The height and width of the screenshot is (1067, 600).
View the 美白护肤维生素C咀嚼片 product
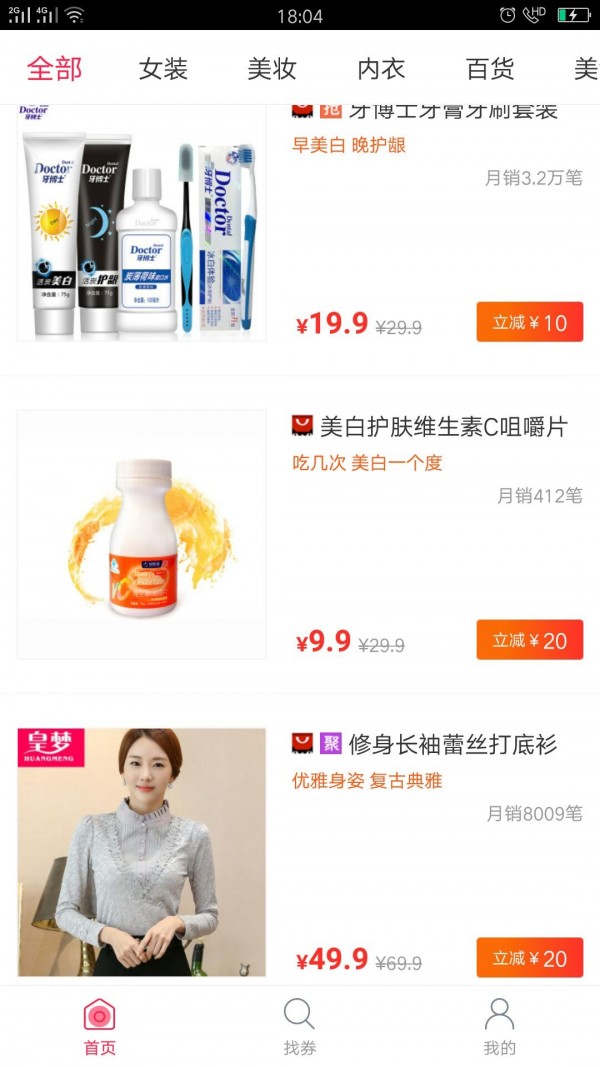coord(443,427)
